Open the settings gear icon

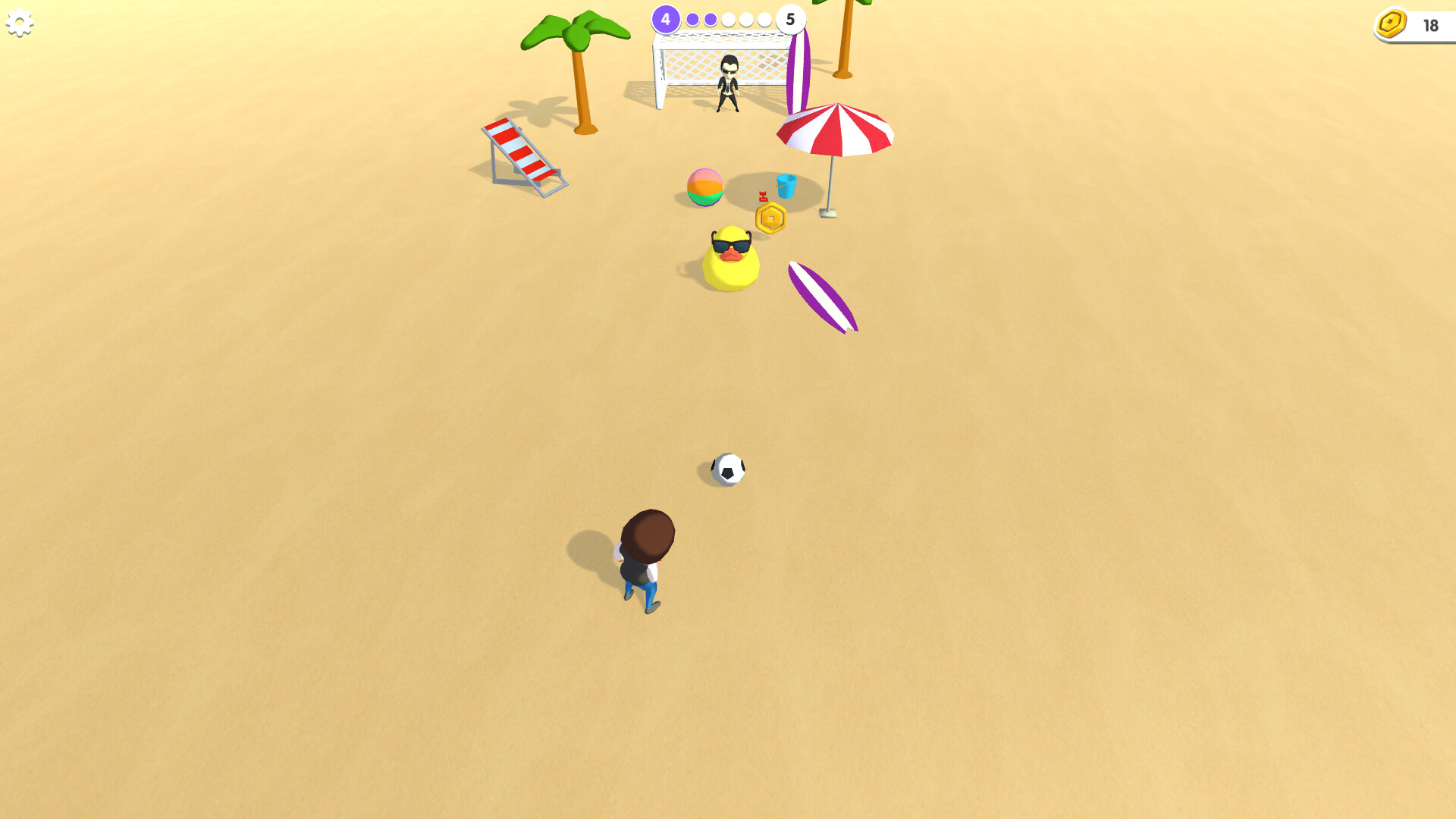20,24
